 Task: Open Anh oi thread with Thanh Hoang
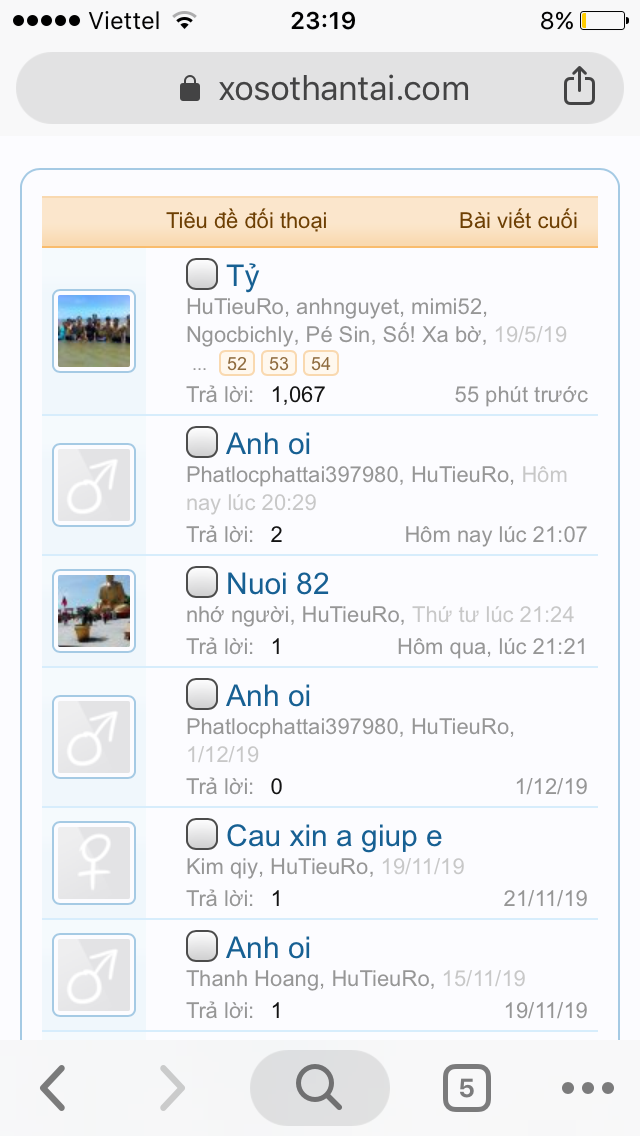pos(268,947)
